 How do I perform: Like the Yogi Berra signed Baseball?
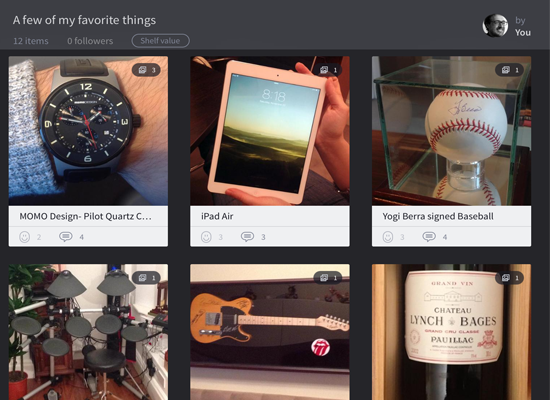point(388,237)
